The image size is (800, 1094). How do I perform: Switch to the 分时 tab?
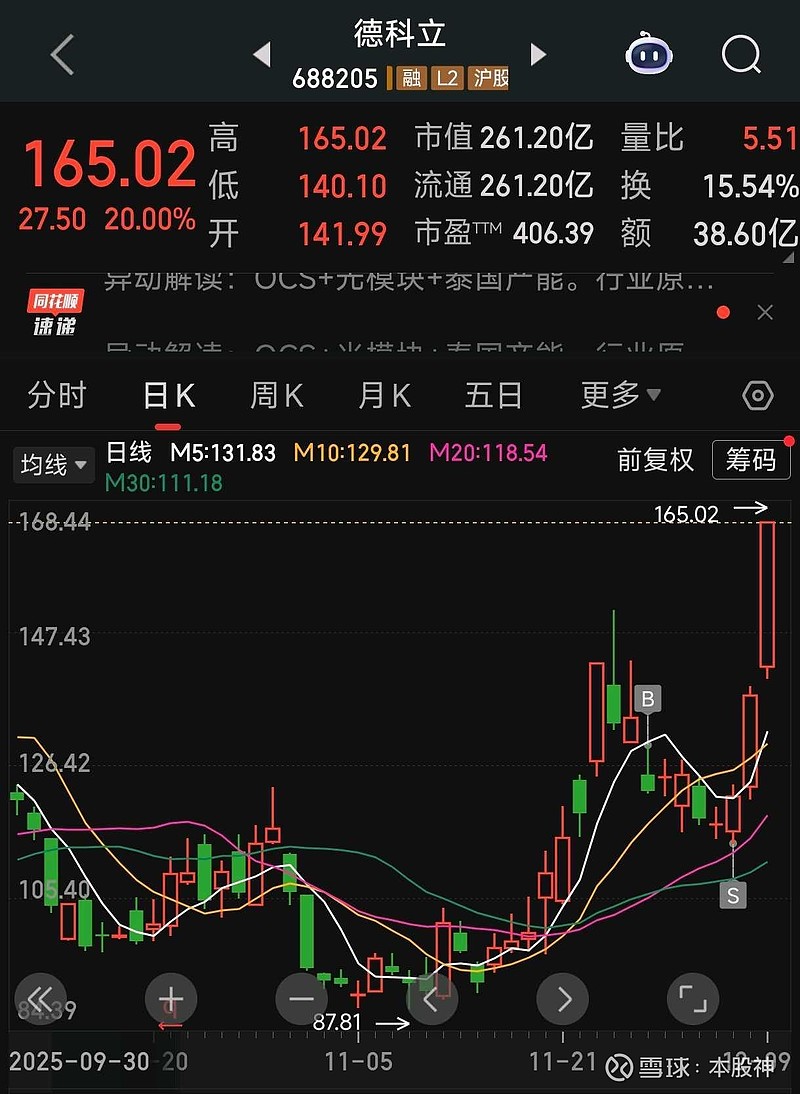pos(57,395)
